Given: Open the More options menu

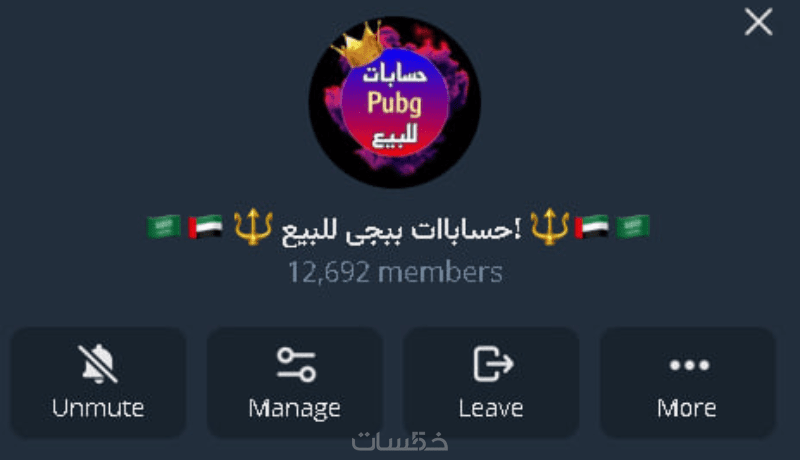Looking at the screenshot, I should tap(687, 381).
